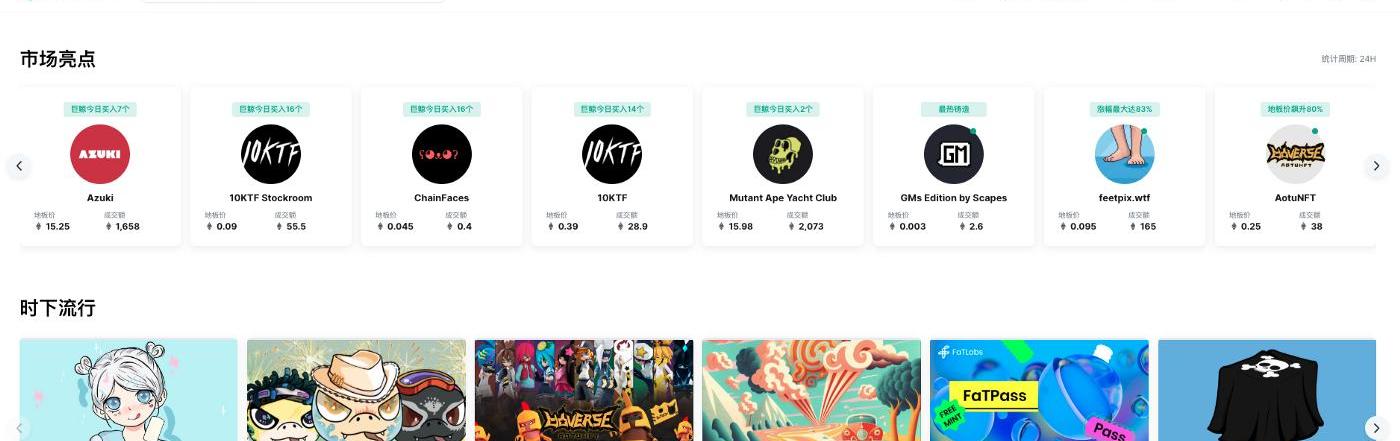Image resolution: width=1400 pixels, height=441 pixels.
Task: Open the FaTPass trending banner
Action: click(x=1039, y=391)
